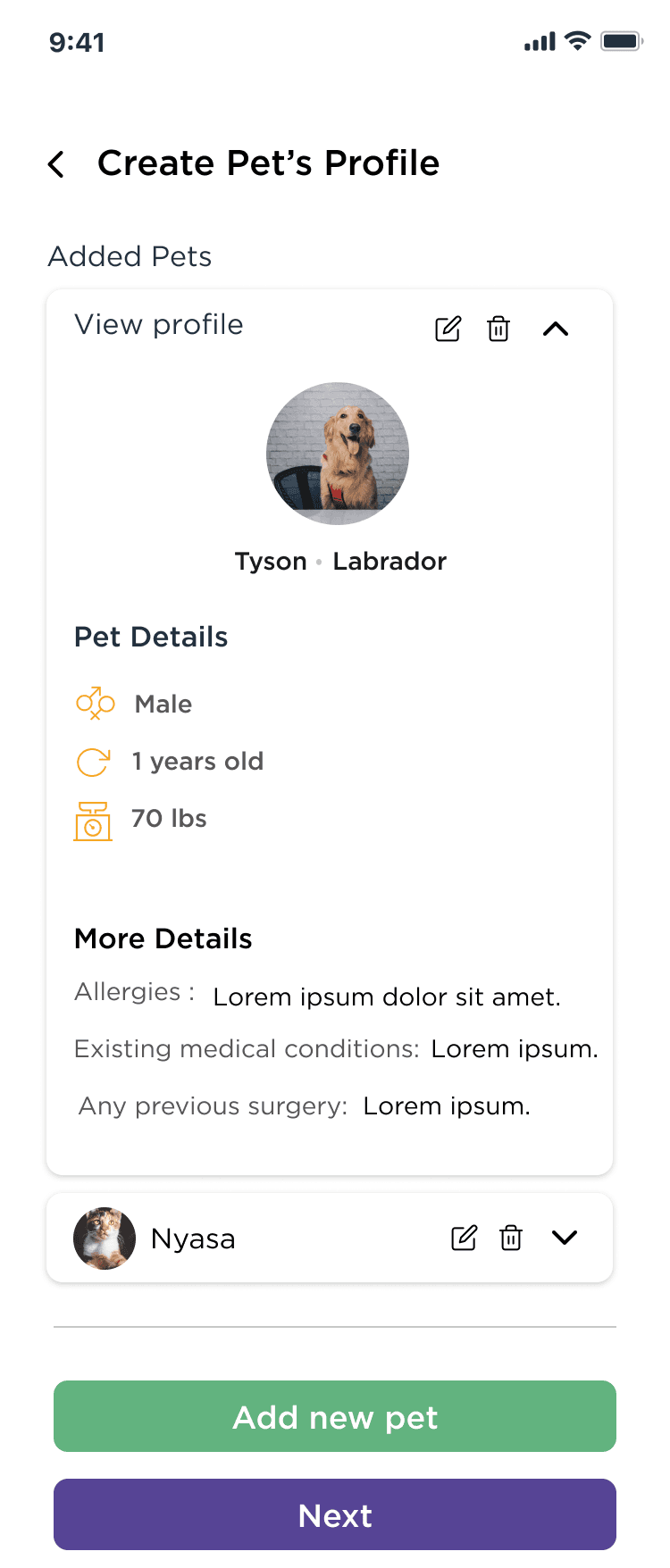The height and width of the screenshot is (1568, 670).
Task: Expand Nyasa's profile card
Action: click(x=565, y=1238)
